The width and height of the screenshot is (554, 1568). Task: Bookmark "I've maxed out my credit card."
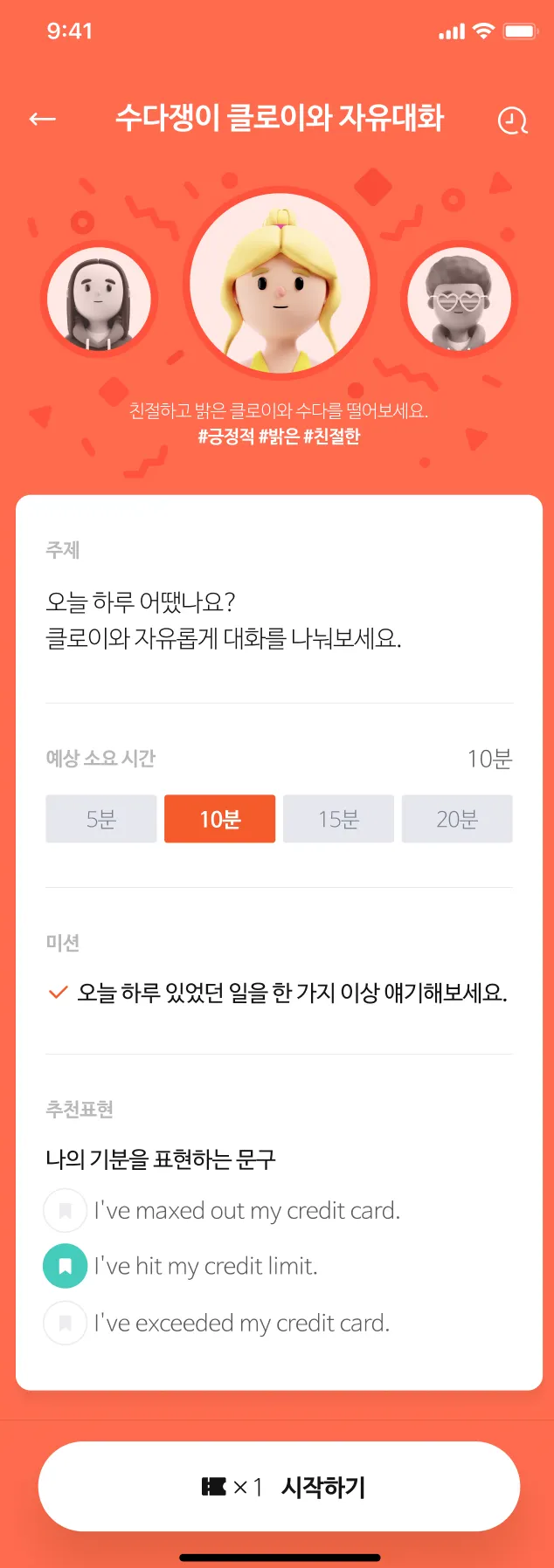66,1210
